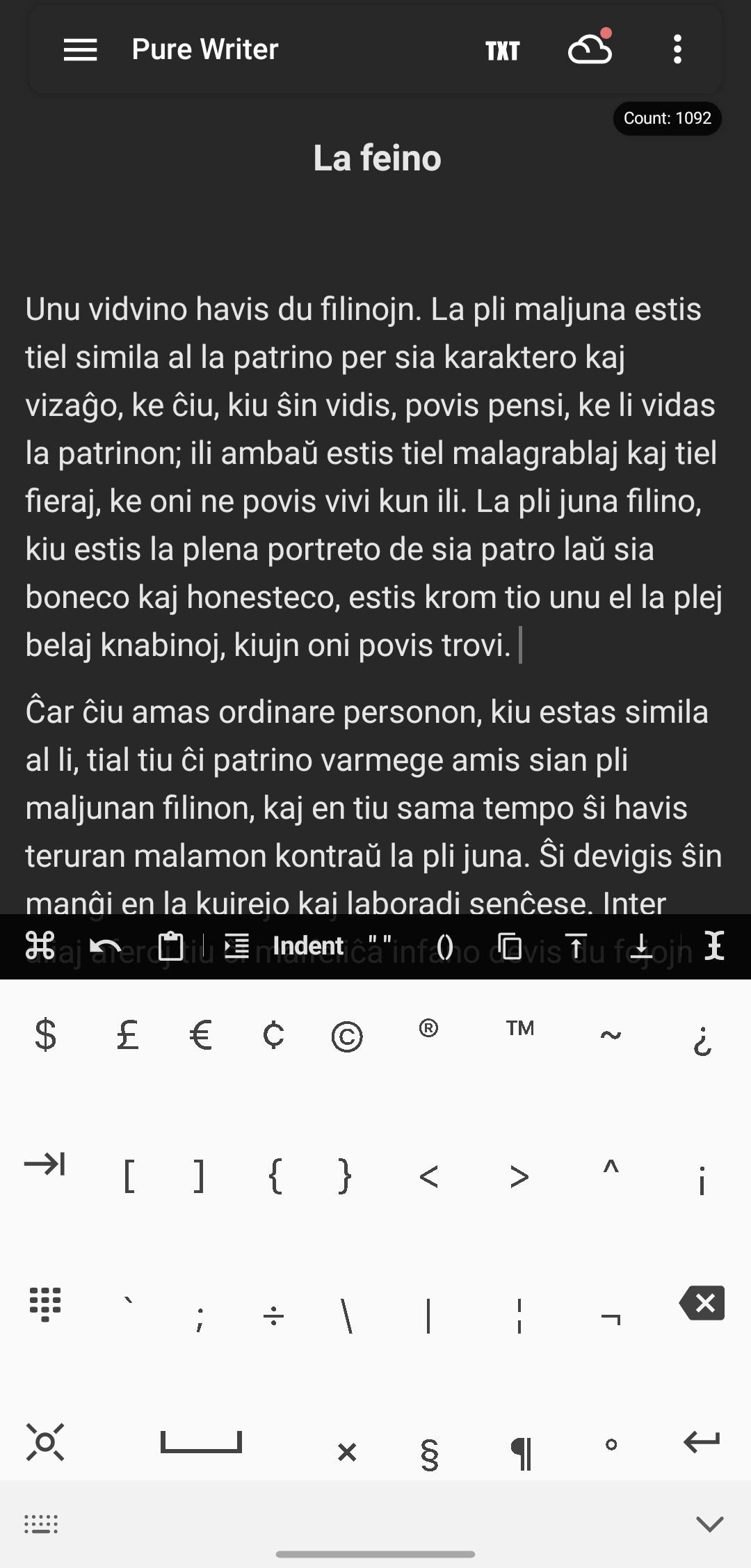Open the command key shortcuts icon
This screenshot has width=751, height=1568.
(x=40, y=945)
